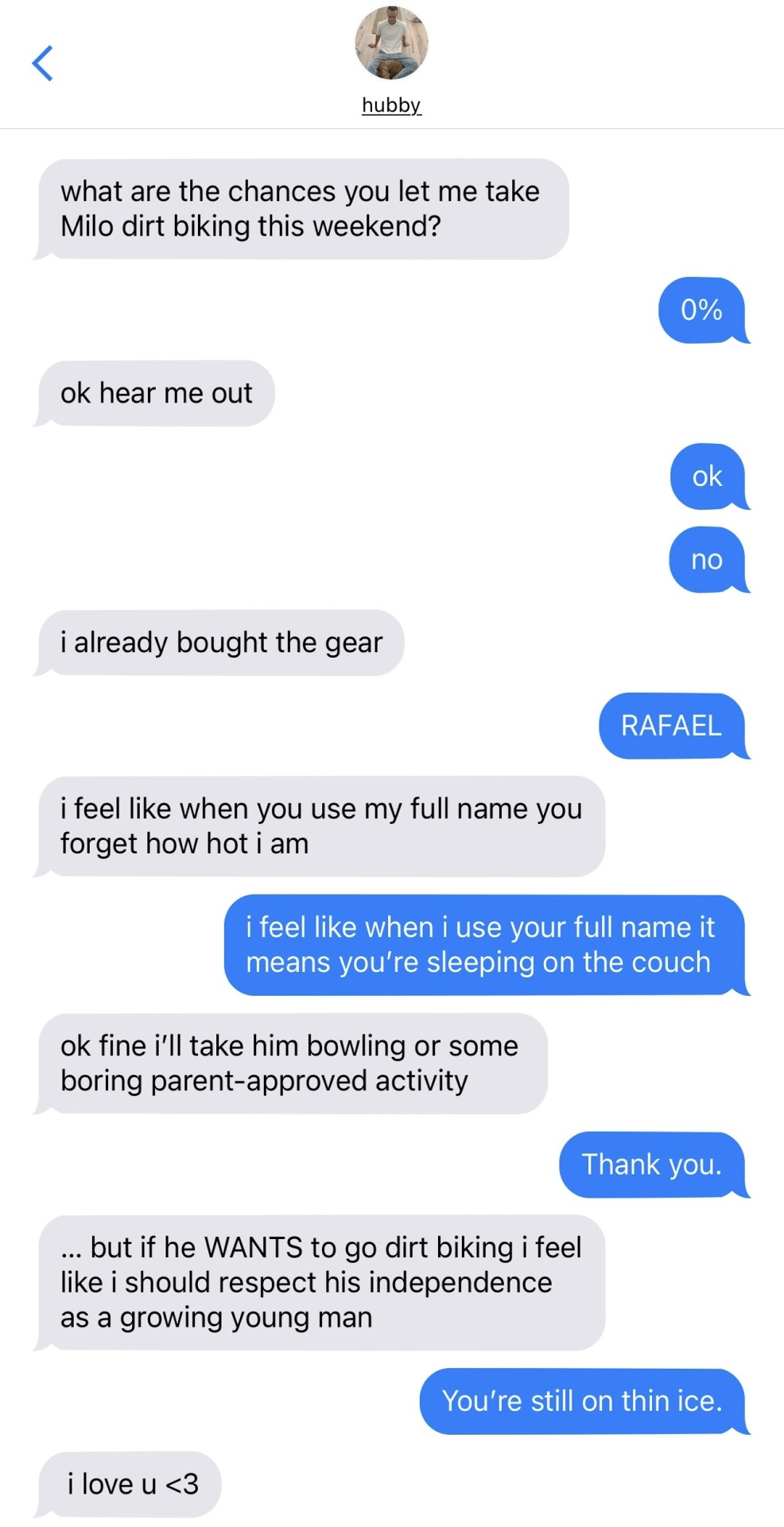The image size is (784, 1527).
Task: Open hubby's contact profile photo
Action: [x=391, y=43]
